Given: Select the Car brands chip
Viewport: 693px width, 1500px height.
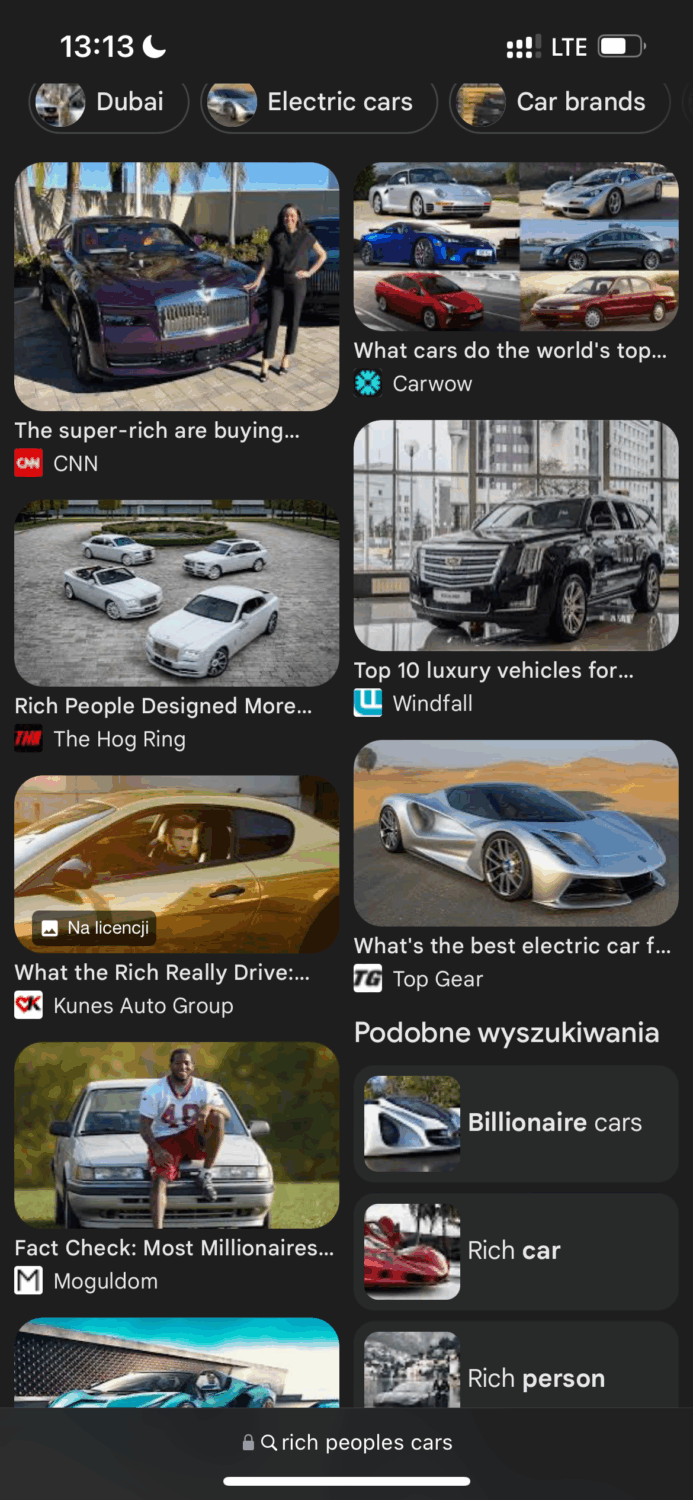Looking at the screenshot, I should point(560,102).
